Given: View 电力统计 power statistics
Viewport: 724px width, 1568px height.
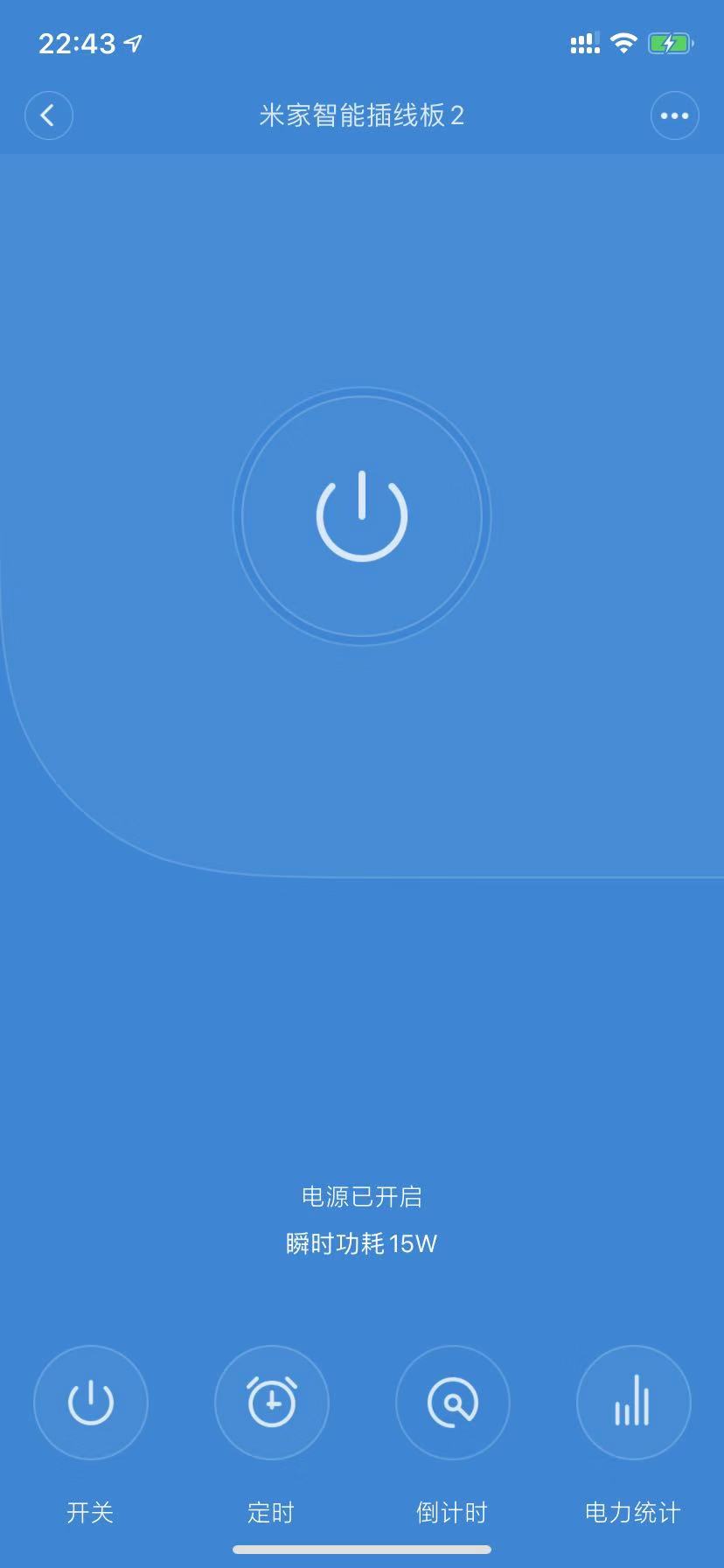Looking at the screenshot, I should click(633, 1403).
